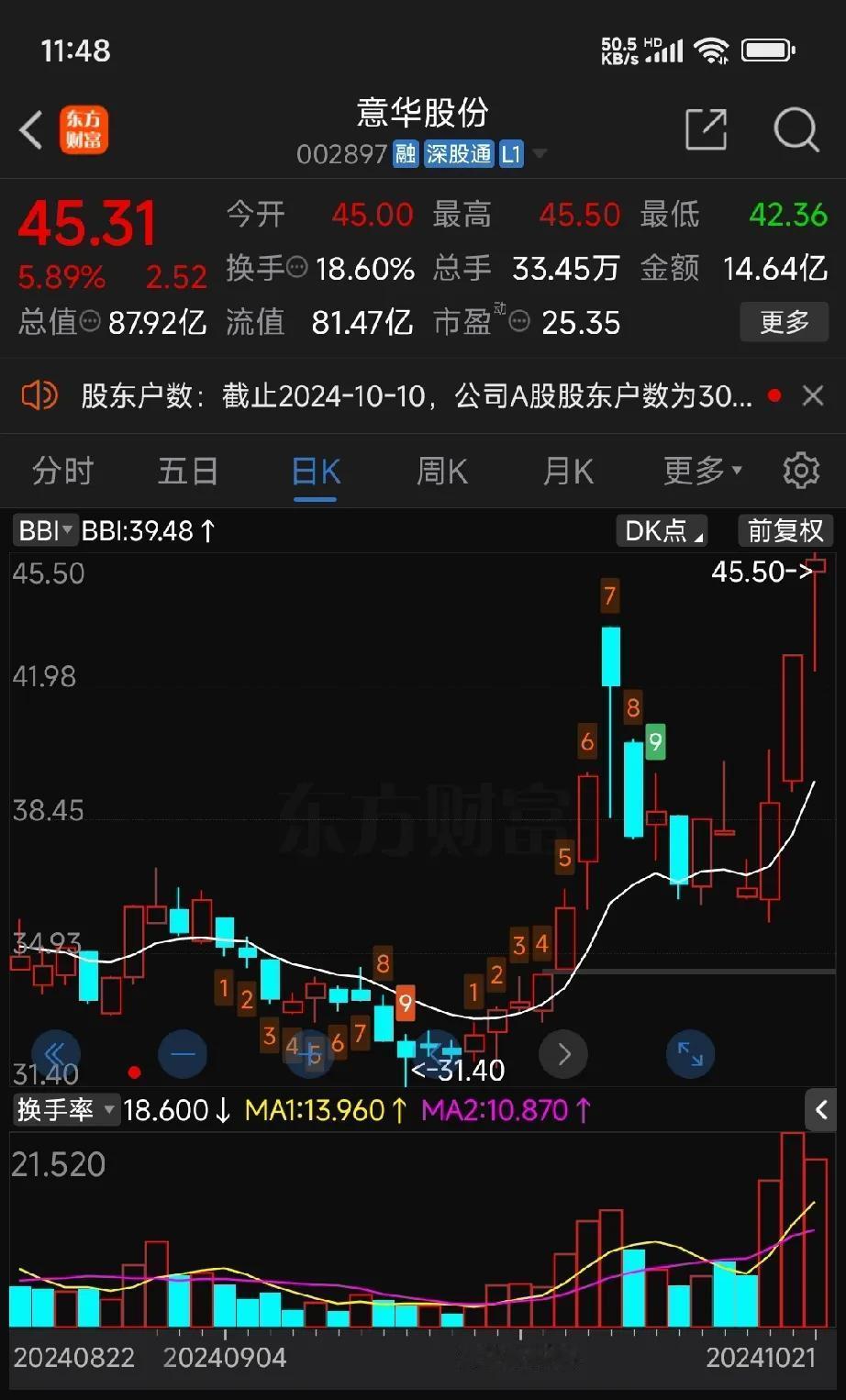Collapse side panel arrow near volume chart

click(821, 1110)
